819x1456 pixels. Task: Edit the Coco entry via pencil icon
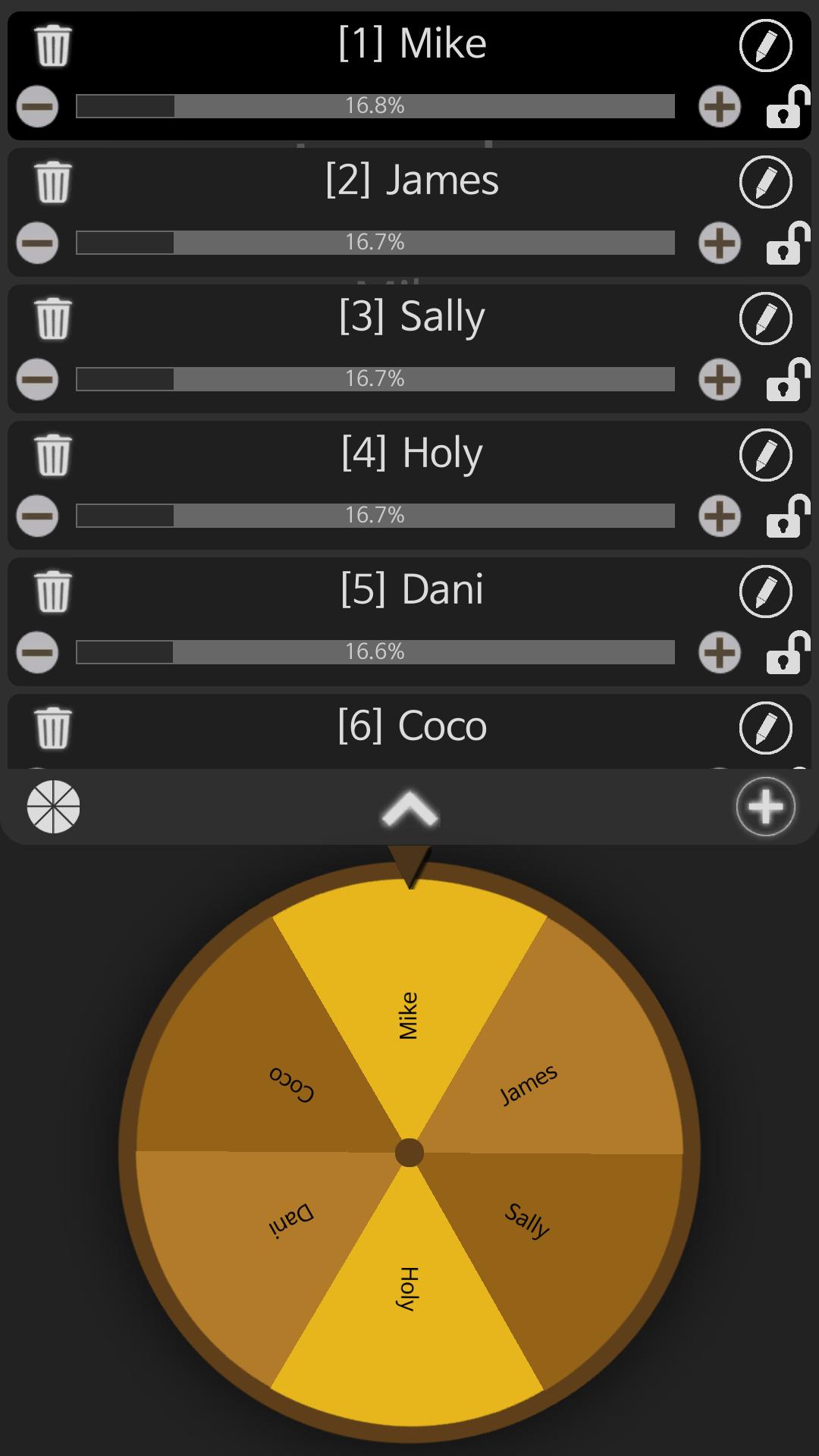(765, 726)
